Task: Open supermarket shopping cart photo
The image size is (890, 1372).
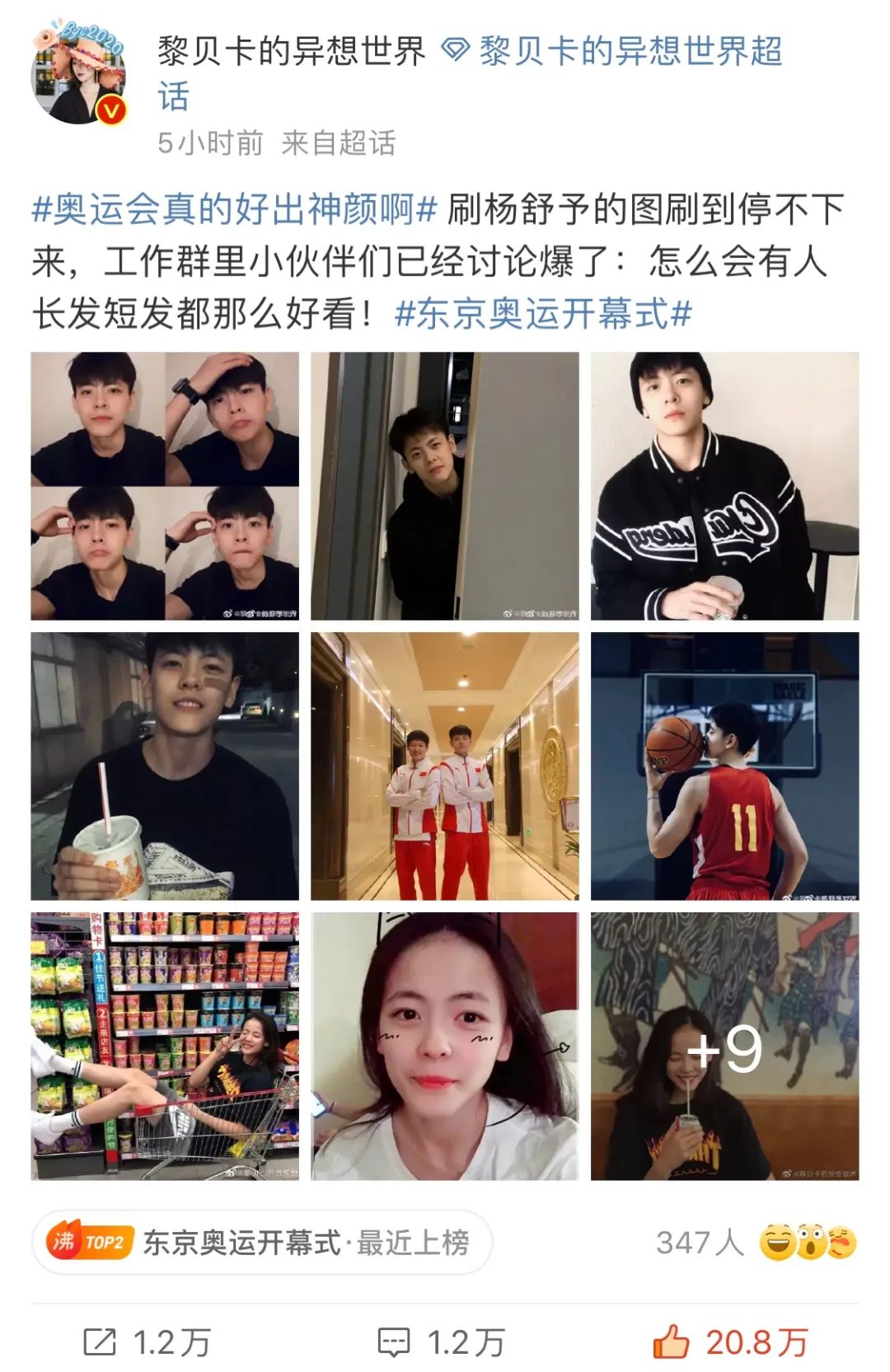Action: (165, 1047)
